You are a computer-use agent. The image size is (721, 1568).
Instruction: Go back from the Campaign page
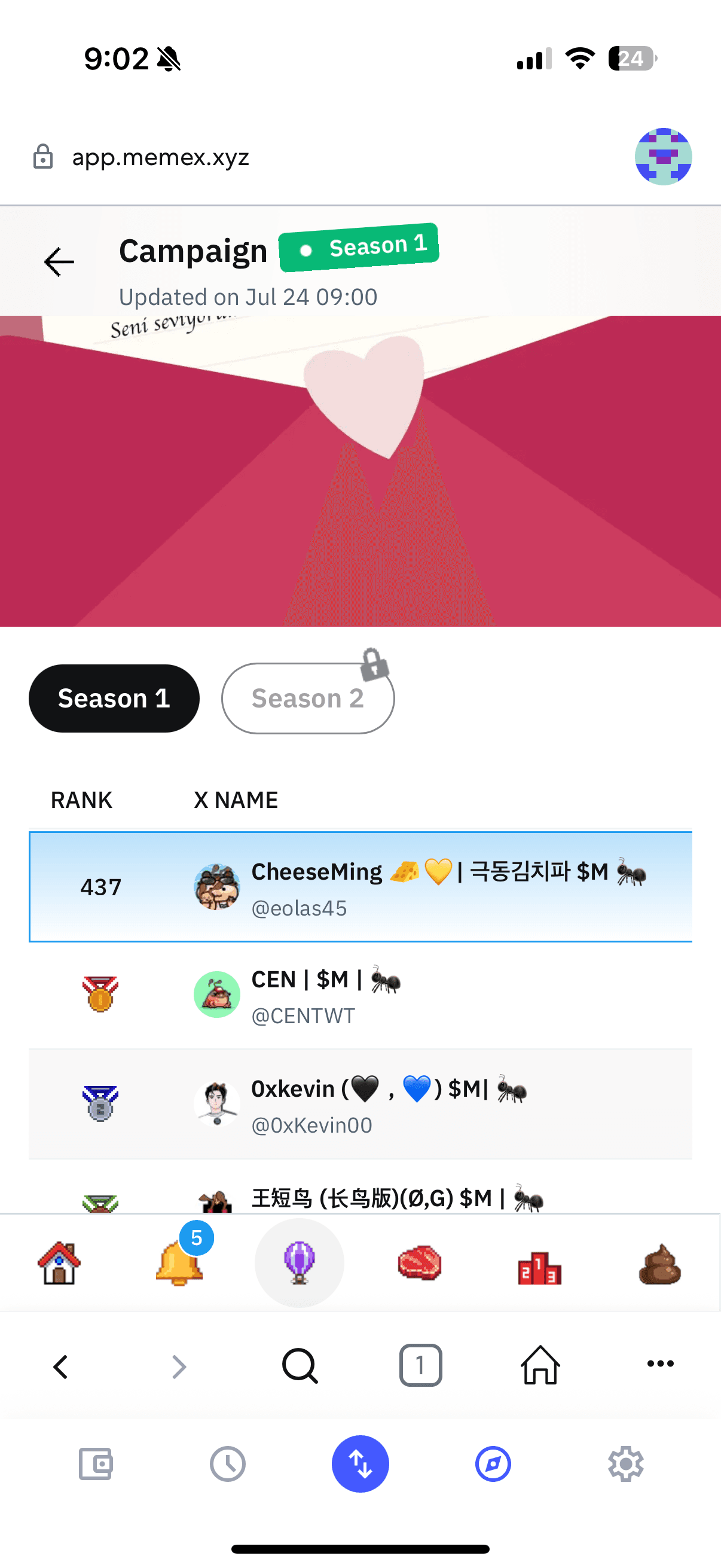(59, 262)
